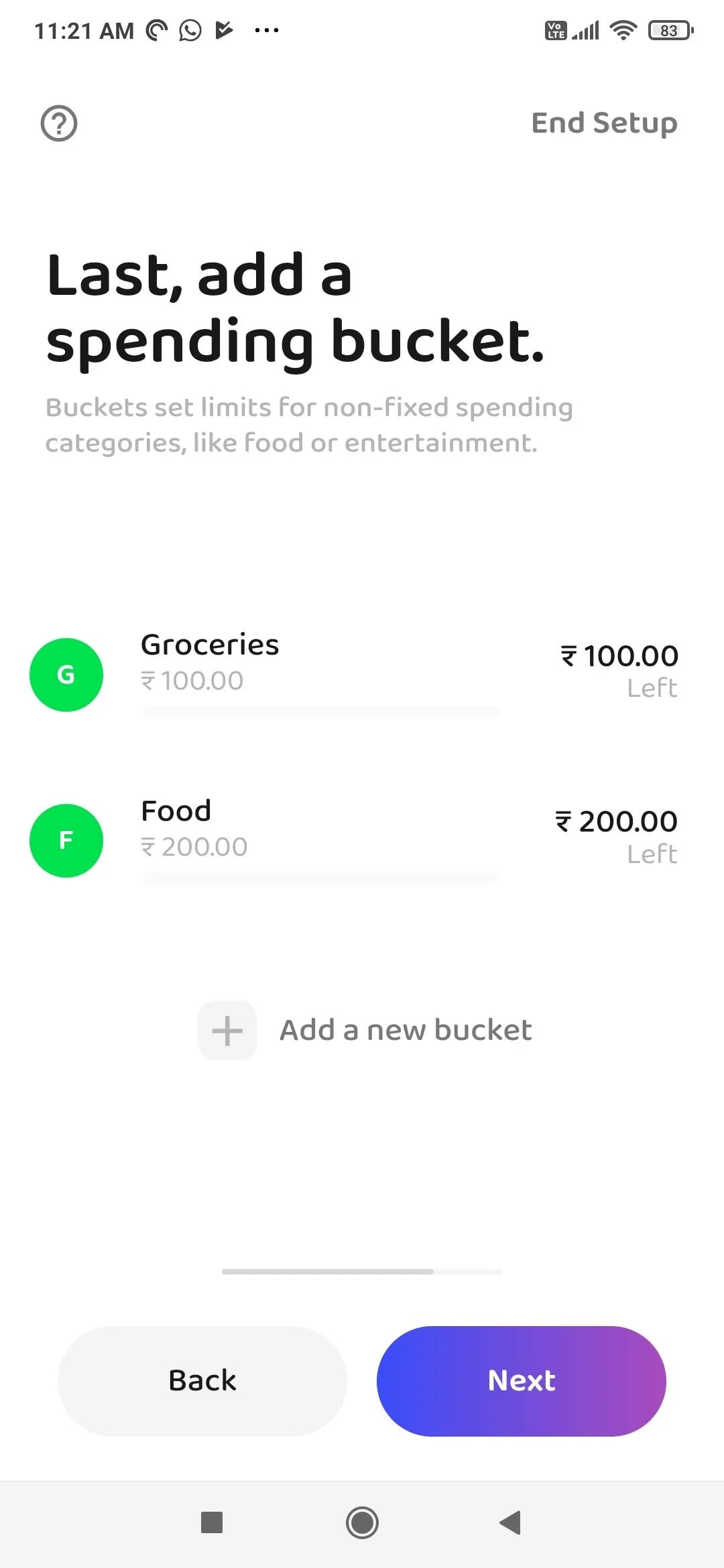Tap the page indicator bar above buttons
The width and height of the screenshot is (724, 1568).
pyautogui.click(x=362, y=1270)
